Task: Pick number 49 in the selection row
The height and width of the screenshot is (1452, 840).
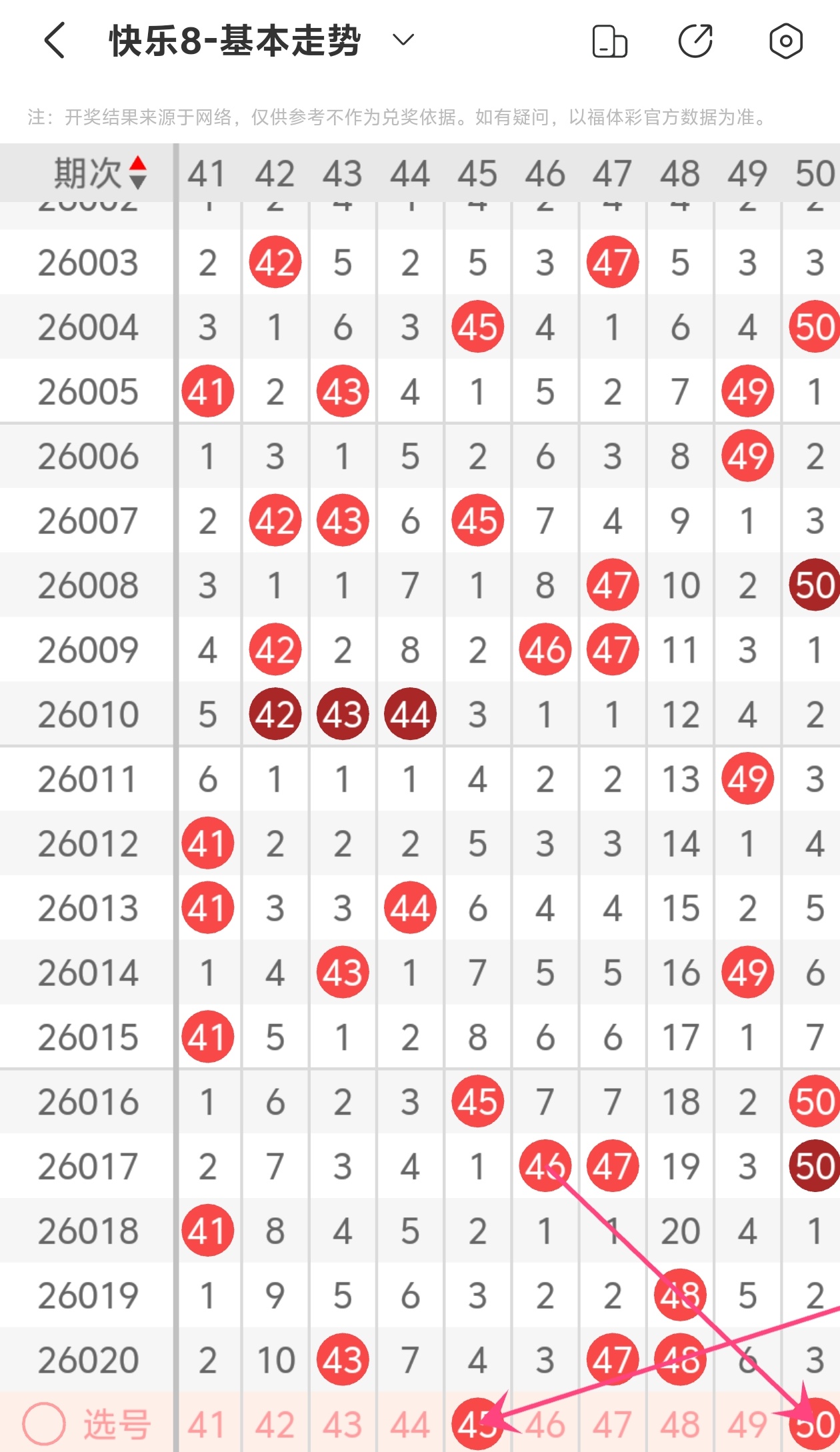Action: [747, 1425]
